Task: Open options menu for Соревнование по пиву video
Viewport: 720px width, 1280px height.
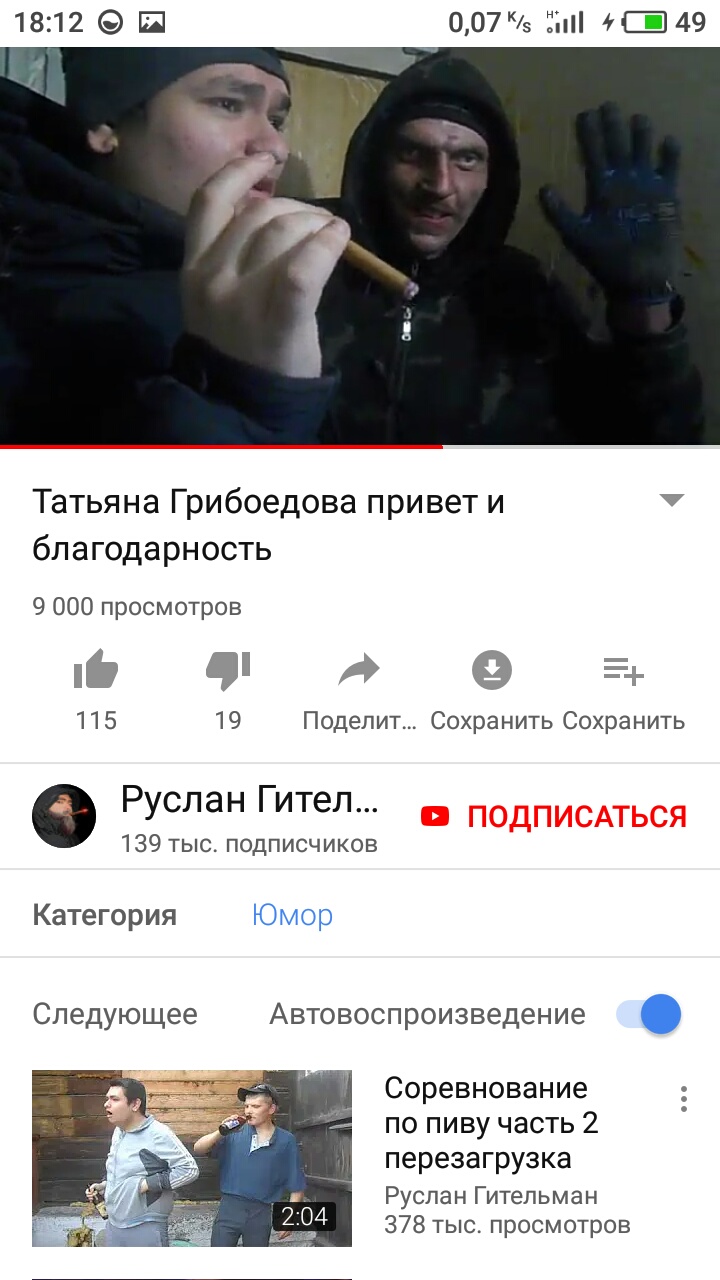Action: click(x=684, y=1098)
